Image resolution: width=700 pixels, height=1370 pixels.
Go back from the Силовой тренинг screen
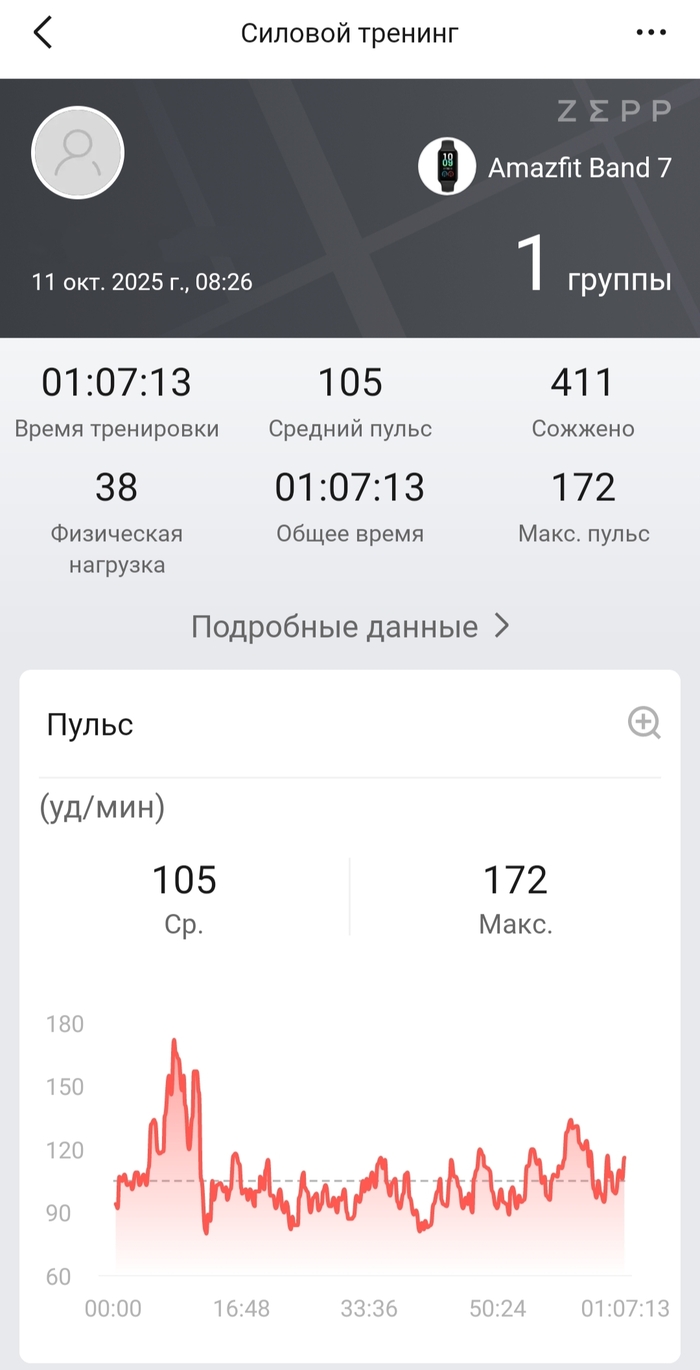[42, 32]
